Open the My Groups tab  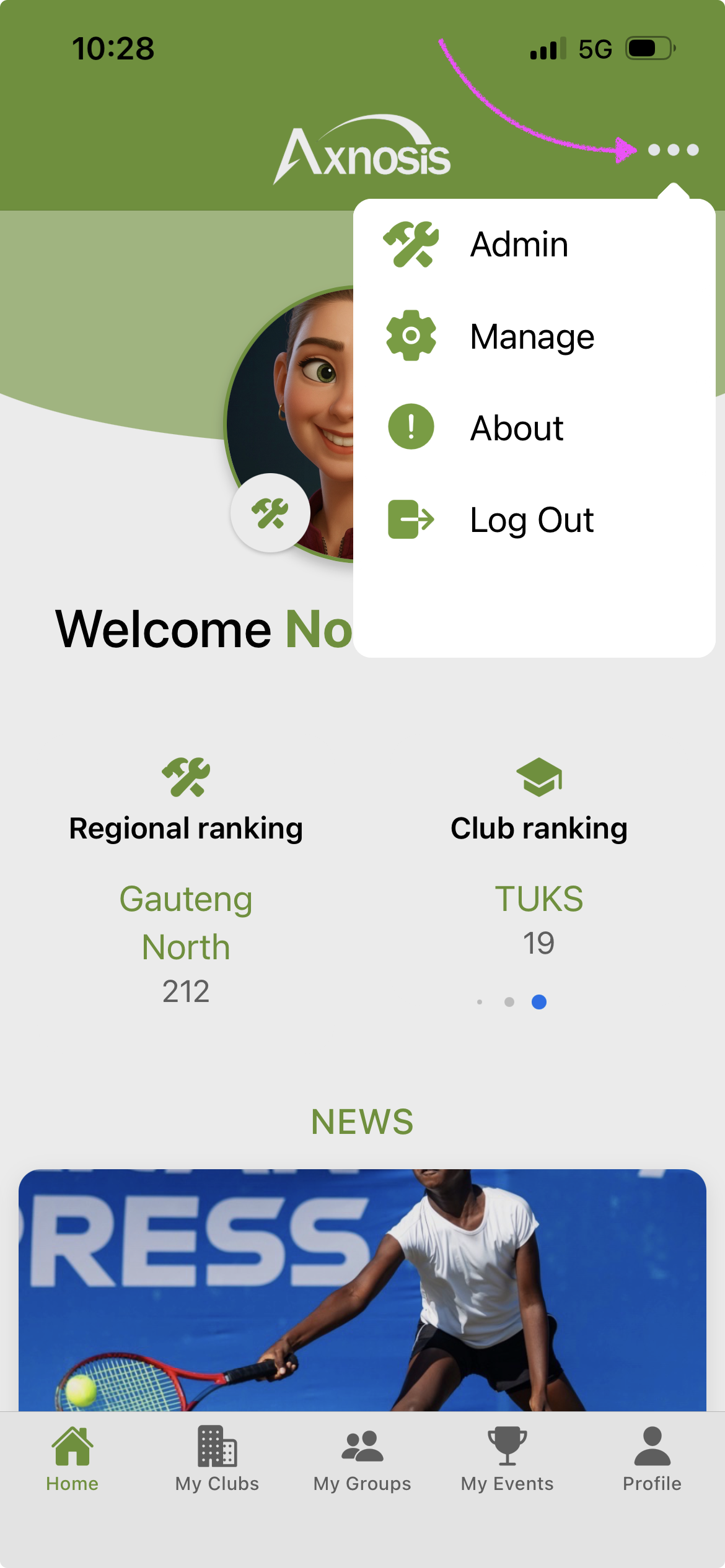362,1458
